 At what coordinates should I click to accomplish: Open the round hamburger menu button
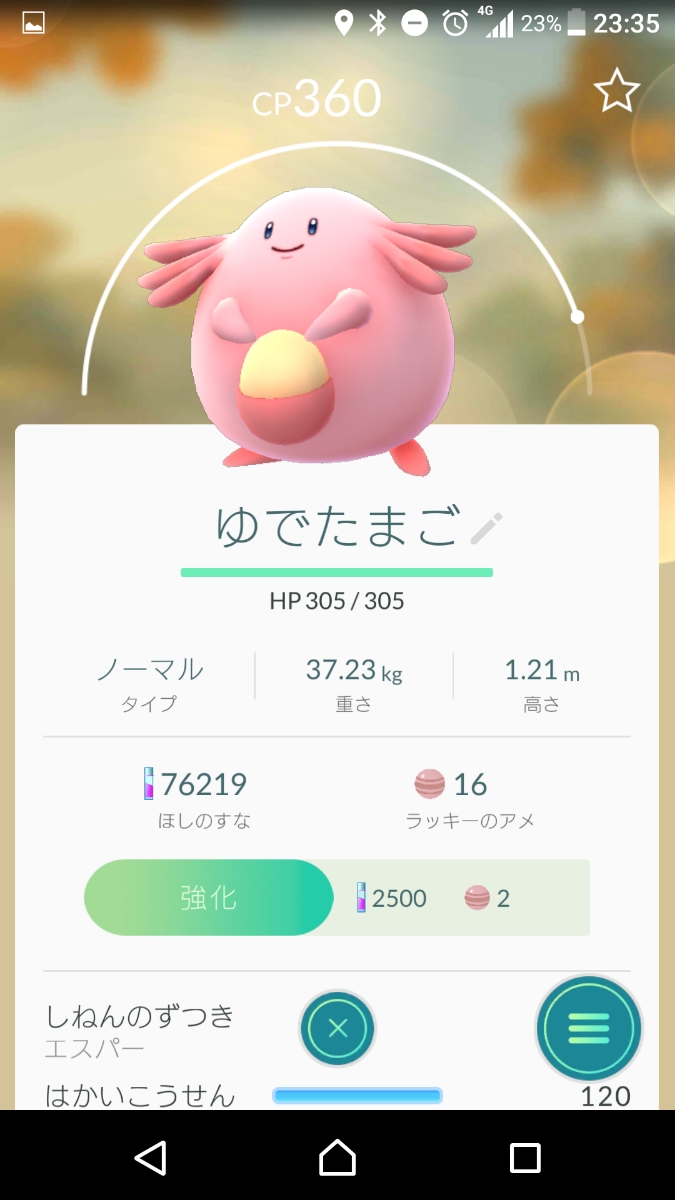click(x=588, y=1028)
